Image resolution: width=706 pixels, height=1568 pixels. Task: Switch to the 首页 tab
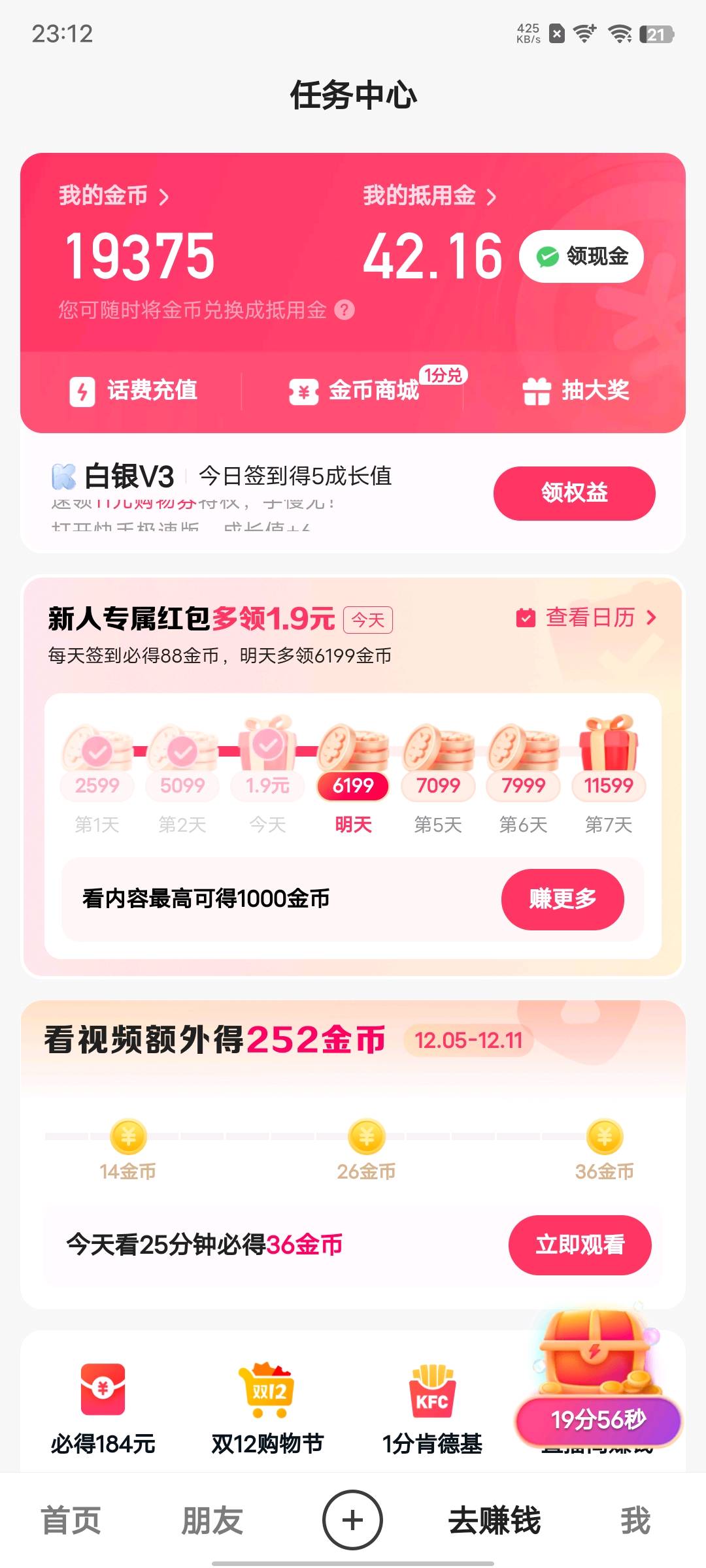(71, 1520)
